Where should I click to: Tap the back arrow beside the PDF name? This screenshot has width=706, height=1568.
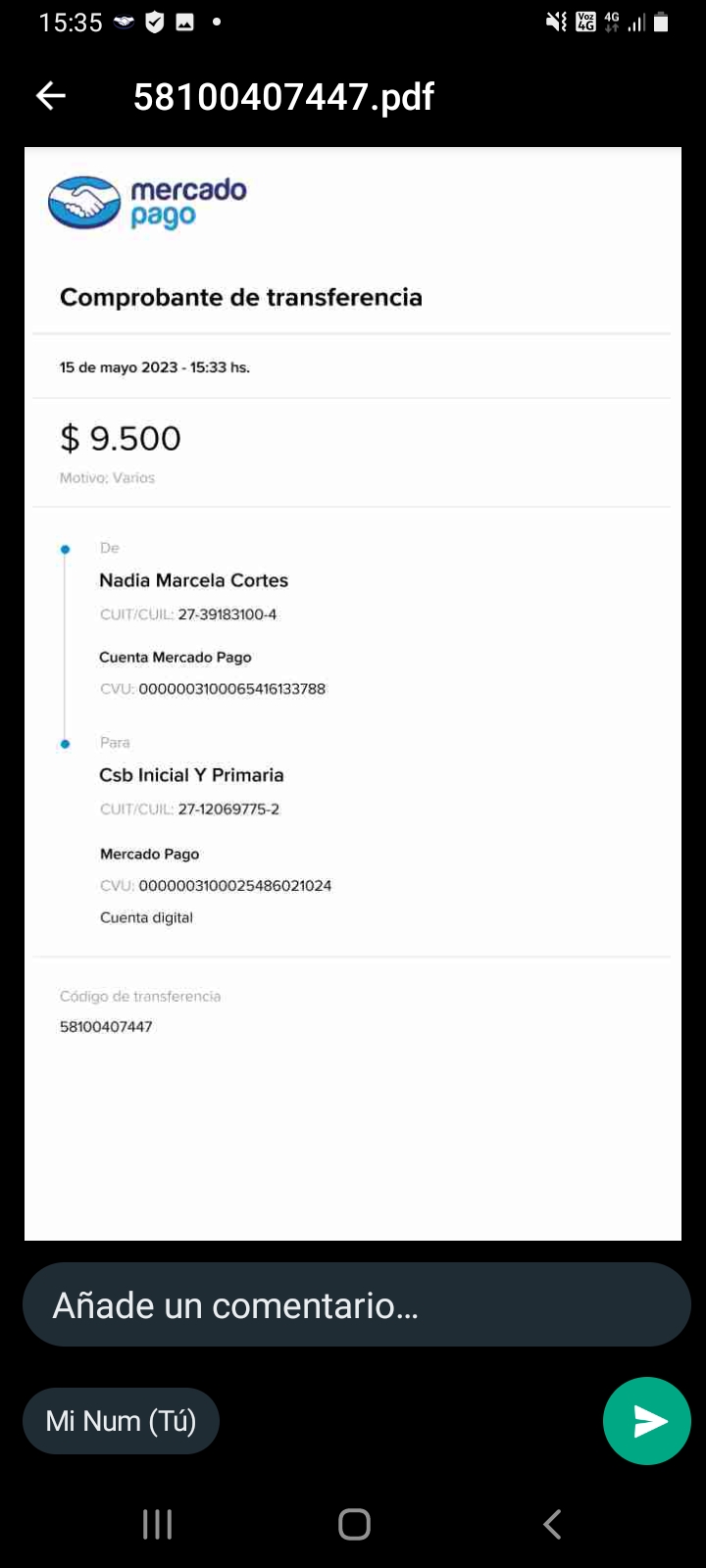click(51, 96)
